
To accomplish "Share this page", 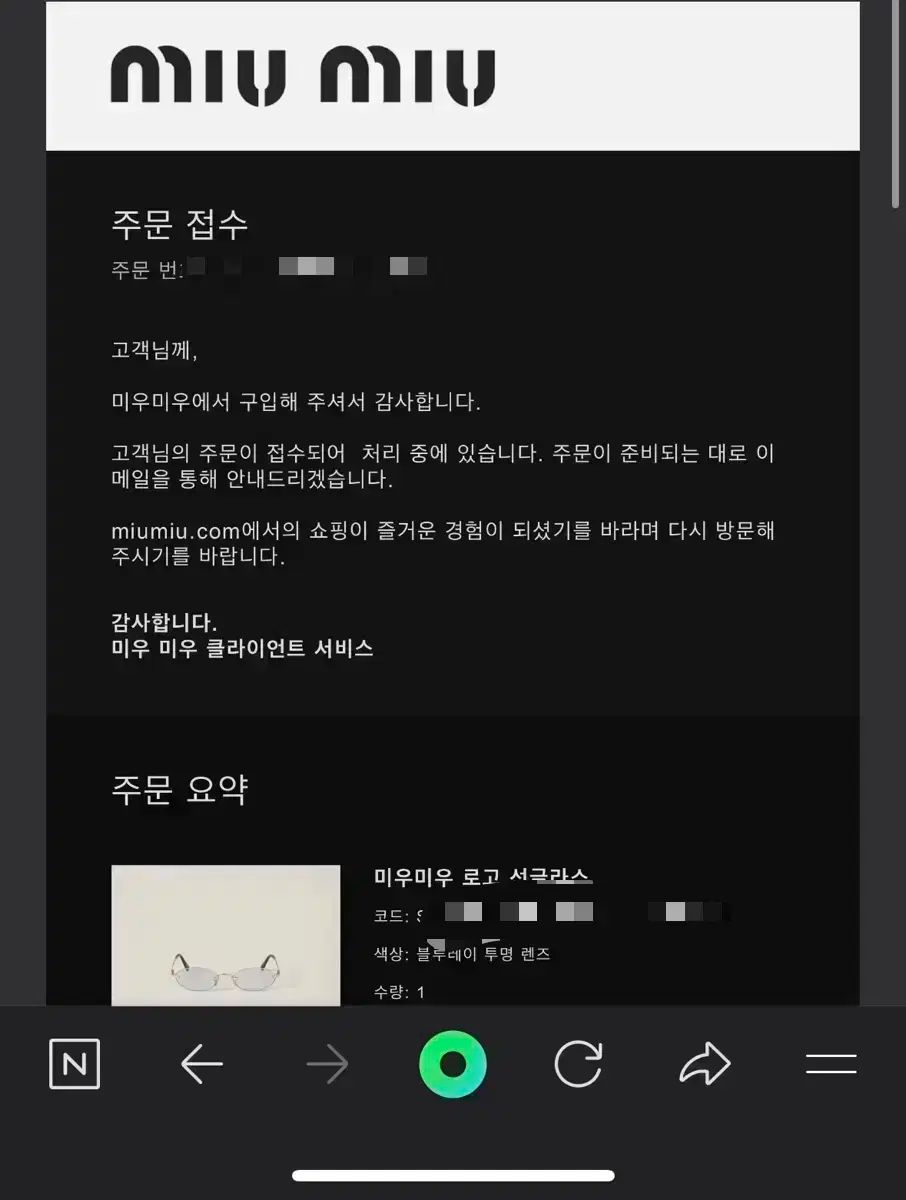I will [705, 1064].
